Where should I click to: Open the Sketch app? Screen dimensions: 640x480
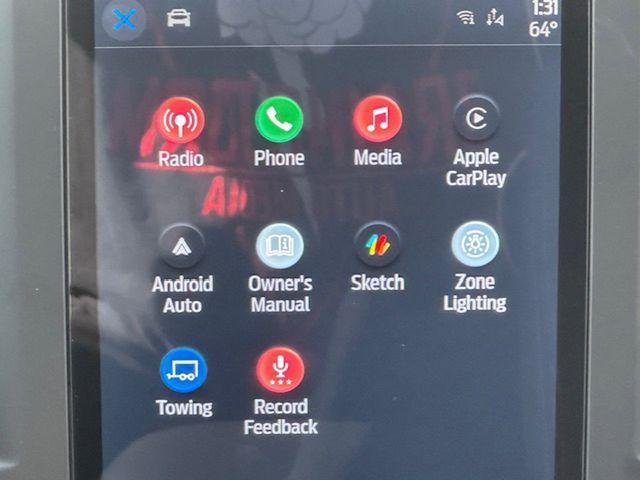tap(377, 246)
